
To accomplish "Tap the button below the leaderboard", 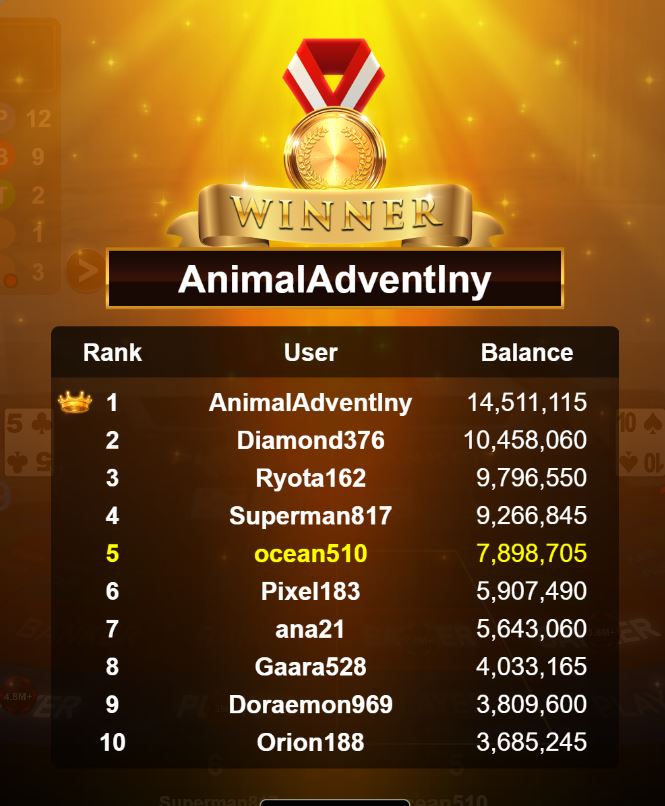I will coord(334,801).
